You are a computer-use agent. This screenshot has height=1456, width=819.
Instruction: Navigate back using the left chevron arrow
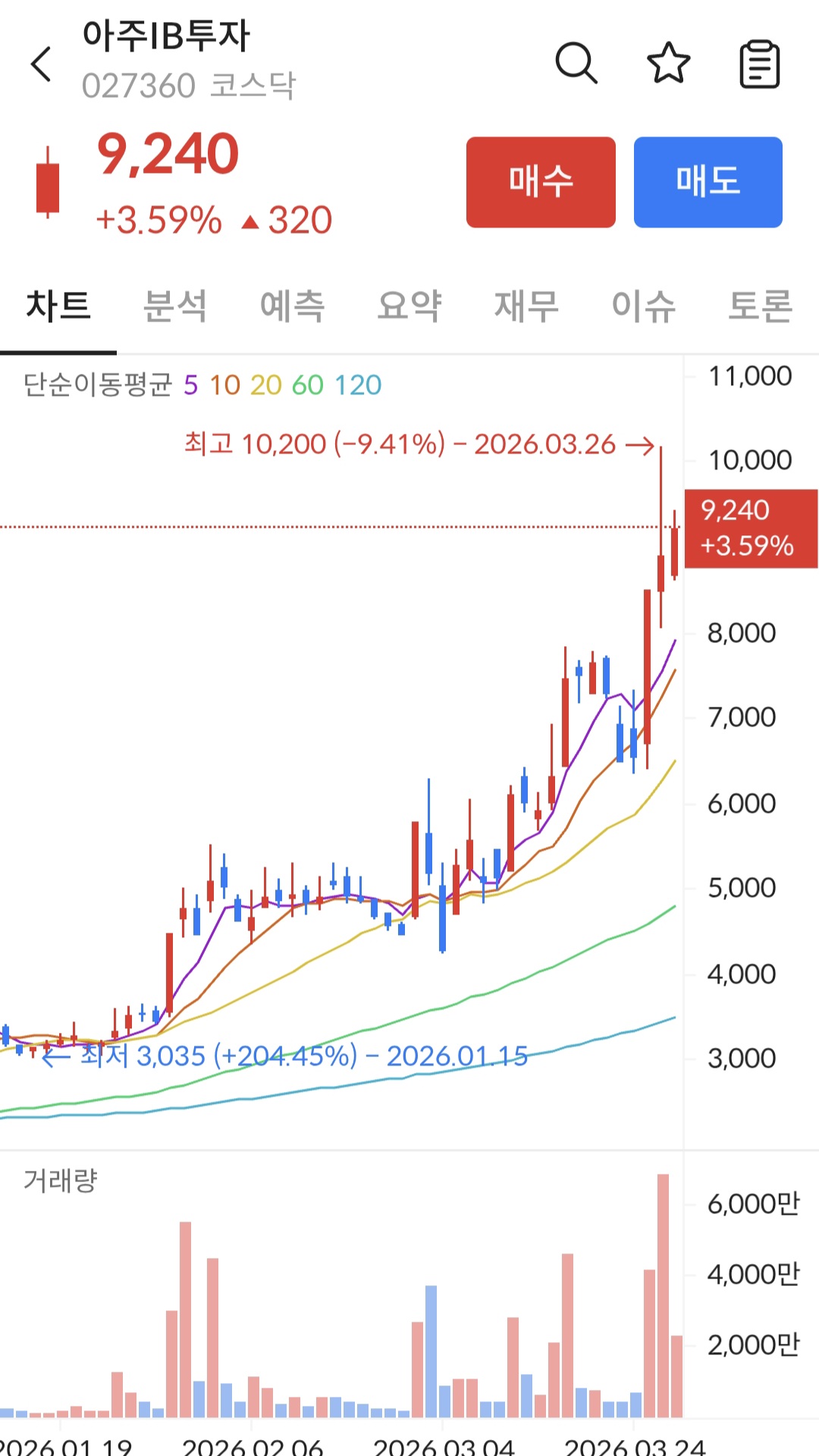click(40, 64)
